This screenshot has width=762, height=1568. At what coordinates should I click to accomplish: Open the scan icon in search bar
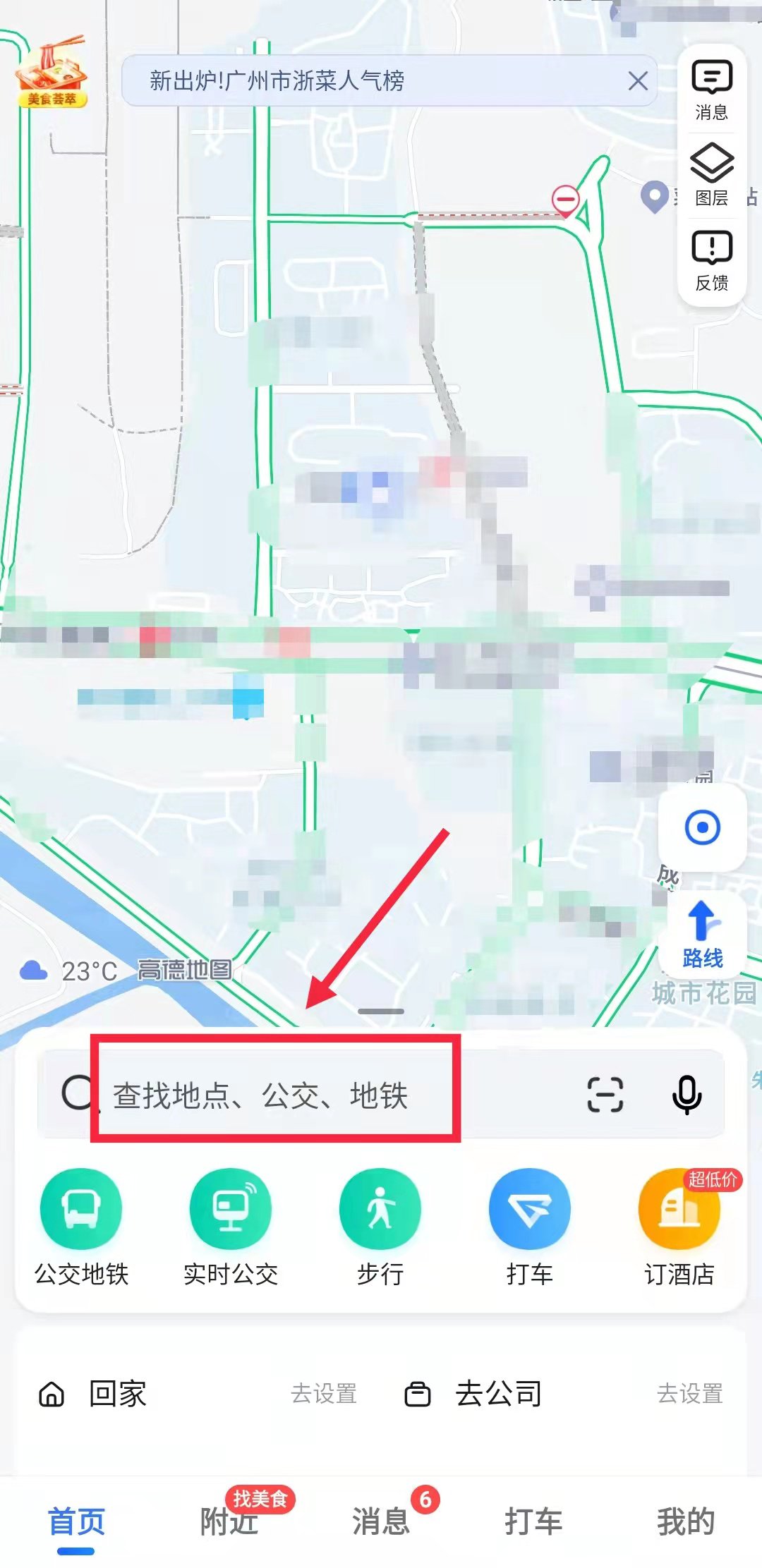click(605, 1095)
